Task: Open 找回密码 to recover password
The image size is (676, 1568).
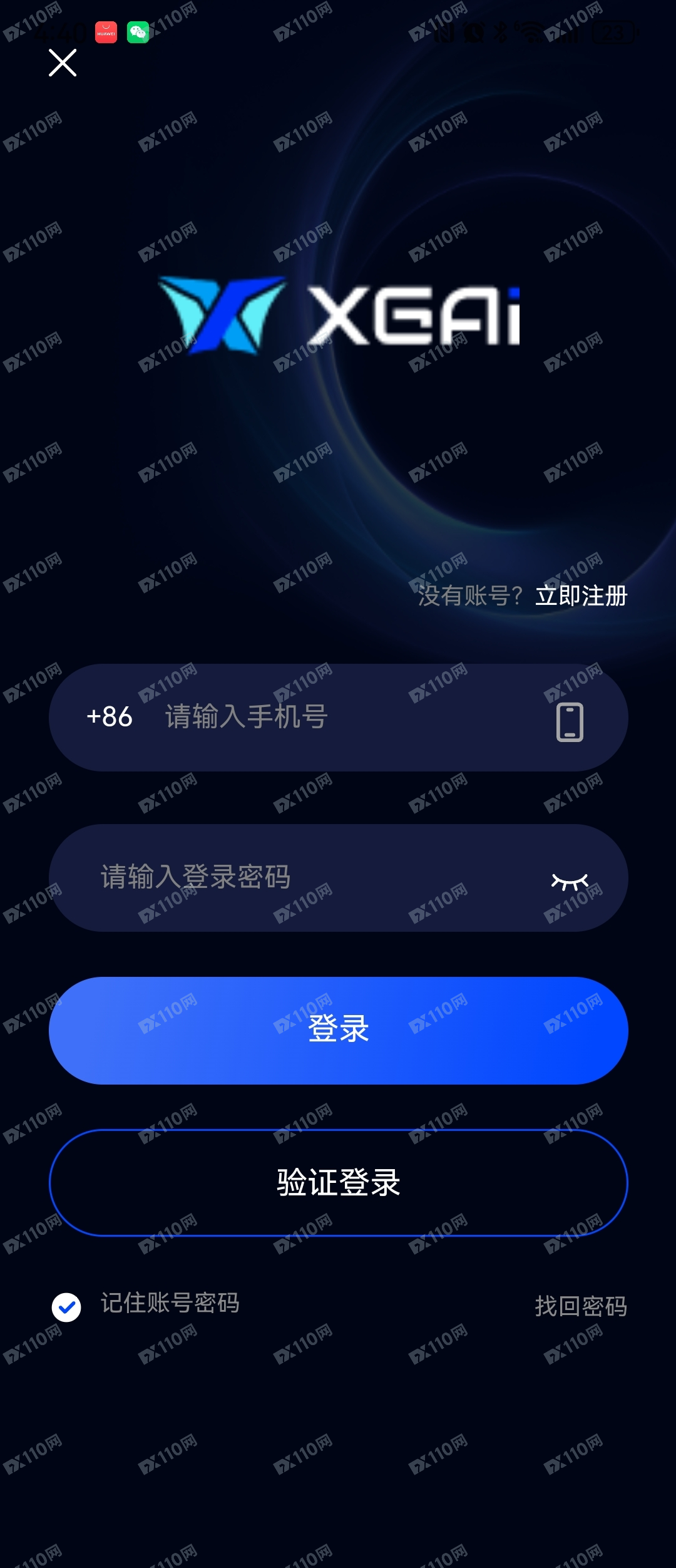Action: pyautogui.click(x=580, y=1306)
